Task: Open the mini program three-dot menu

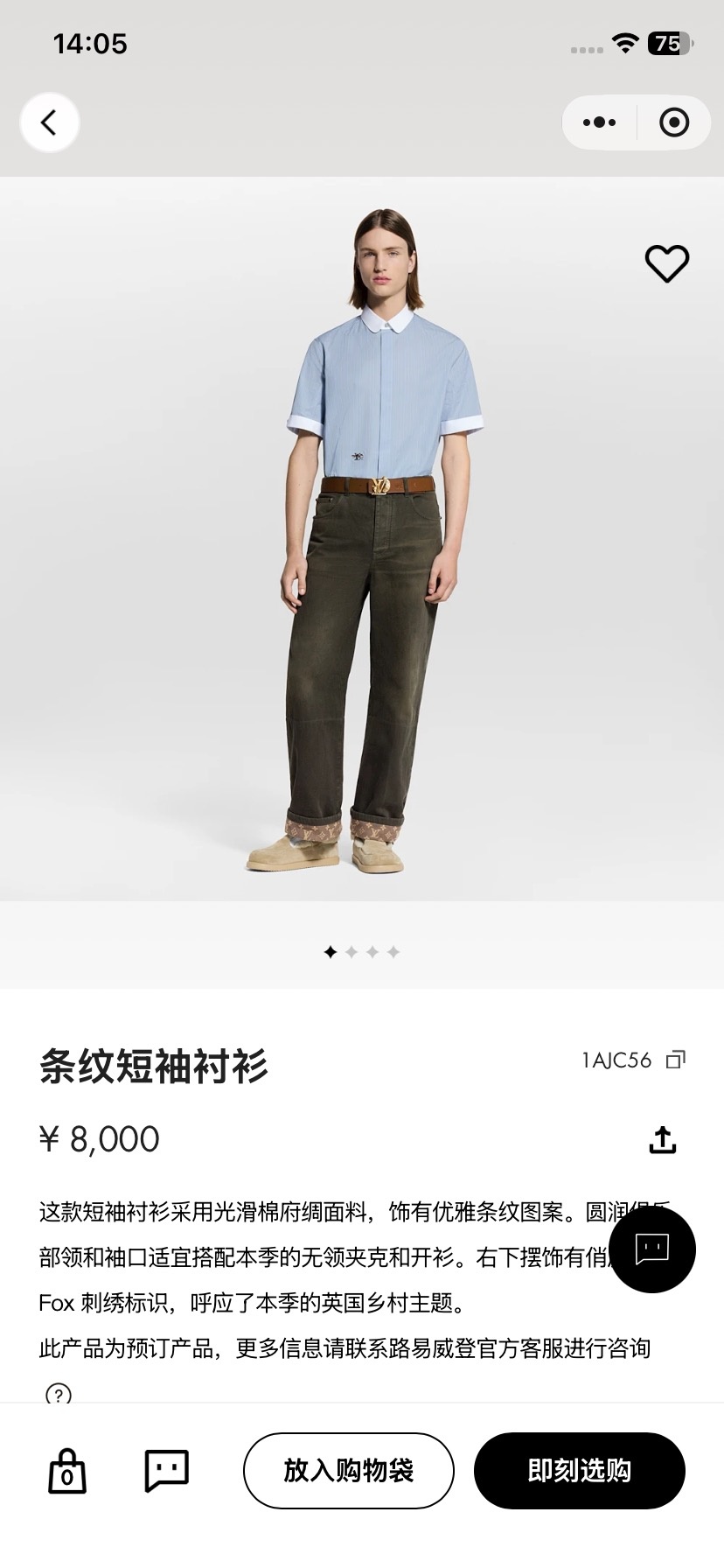Action: coord(599,122)
